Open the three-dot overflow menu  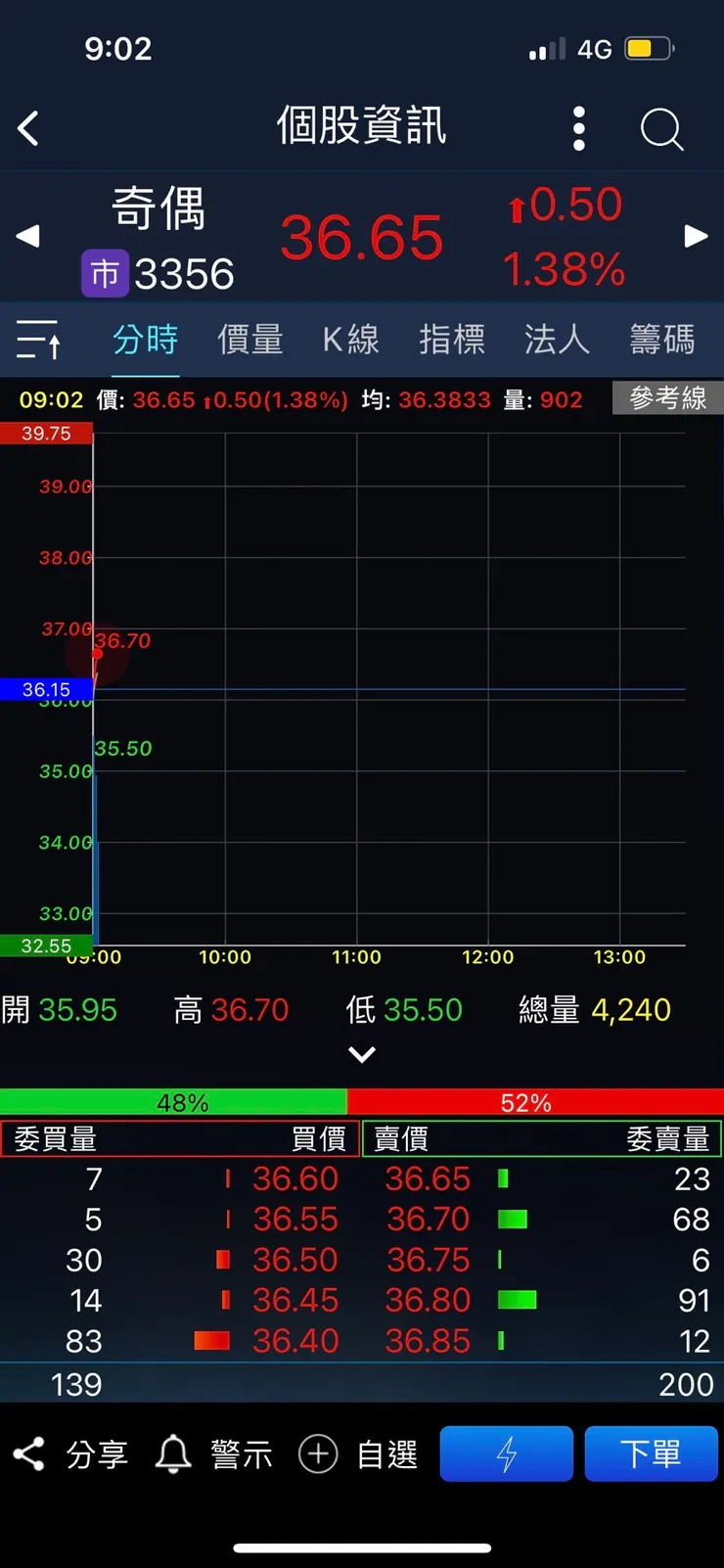pos(578,128)
